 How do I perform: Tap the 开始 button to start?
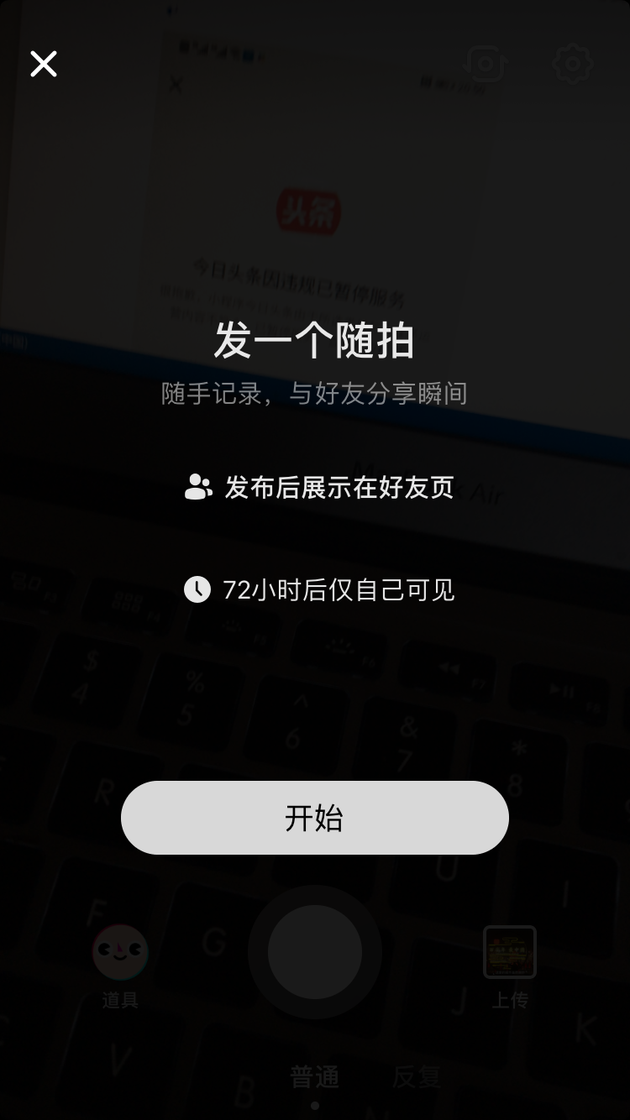314,818
